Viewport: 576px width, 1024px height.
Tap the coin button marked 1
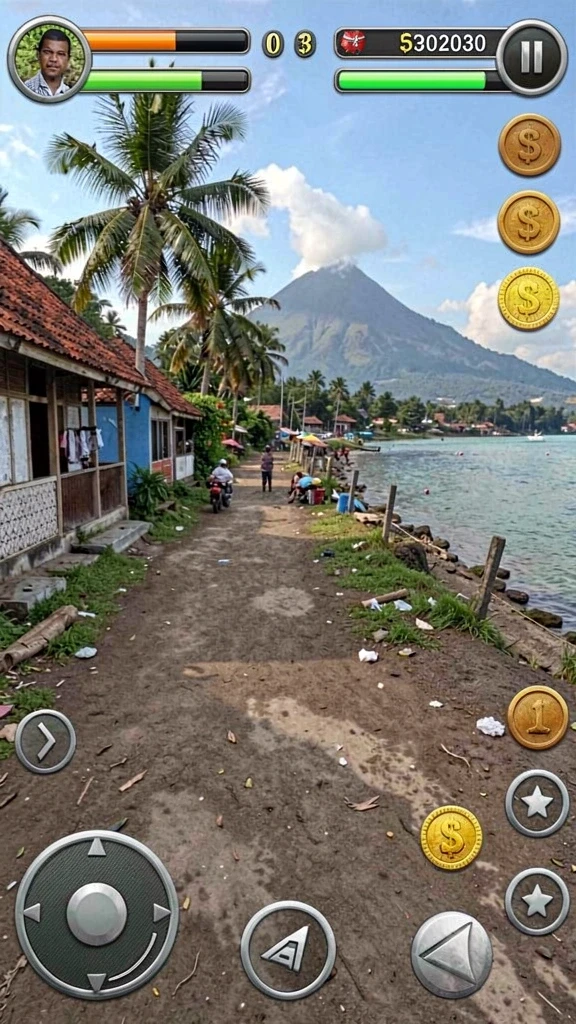(x=538, y=717)
